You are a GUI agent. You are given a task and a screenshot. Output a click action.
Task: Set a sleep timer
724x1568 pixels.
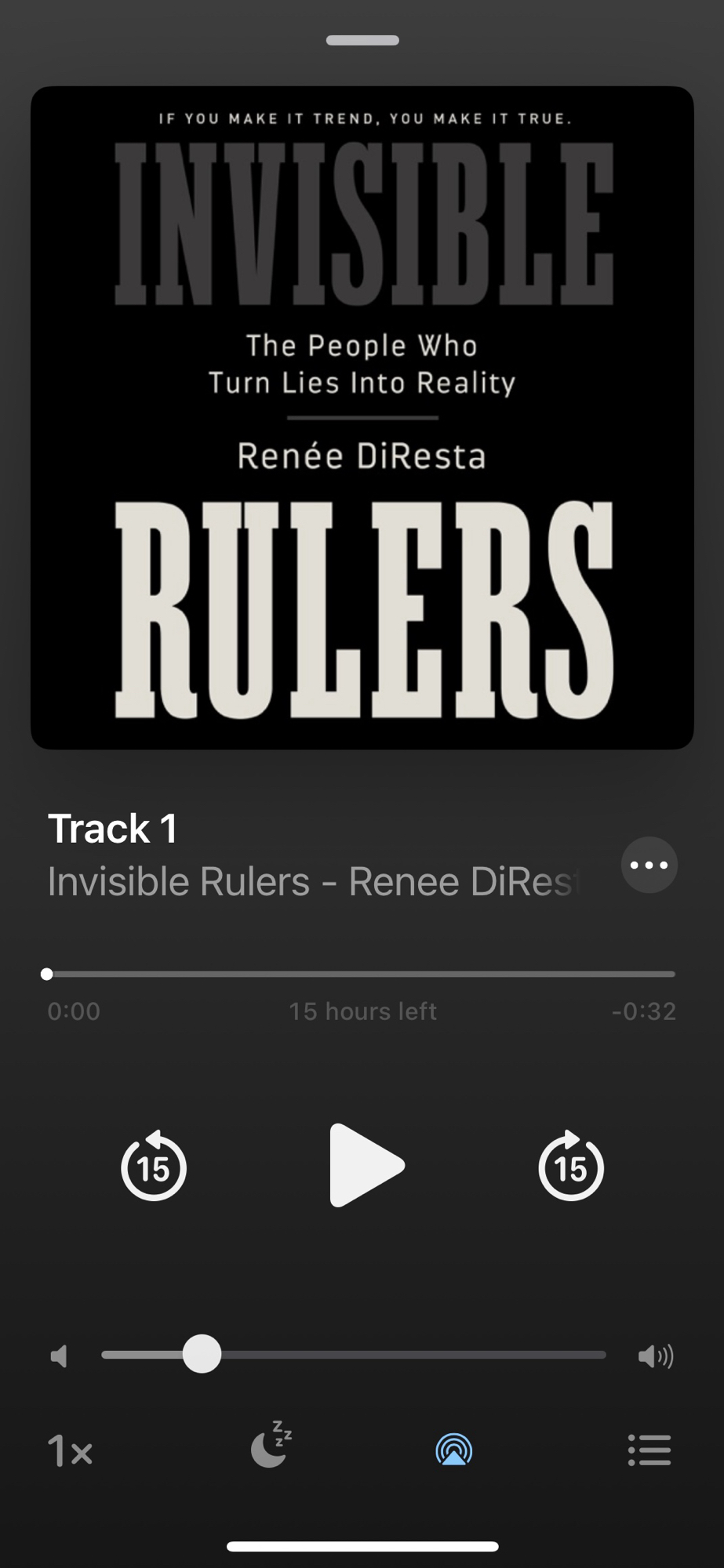click(x=271, y=1445)
